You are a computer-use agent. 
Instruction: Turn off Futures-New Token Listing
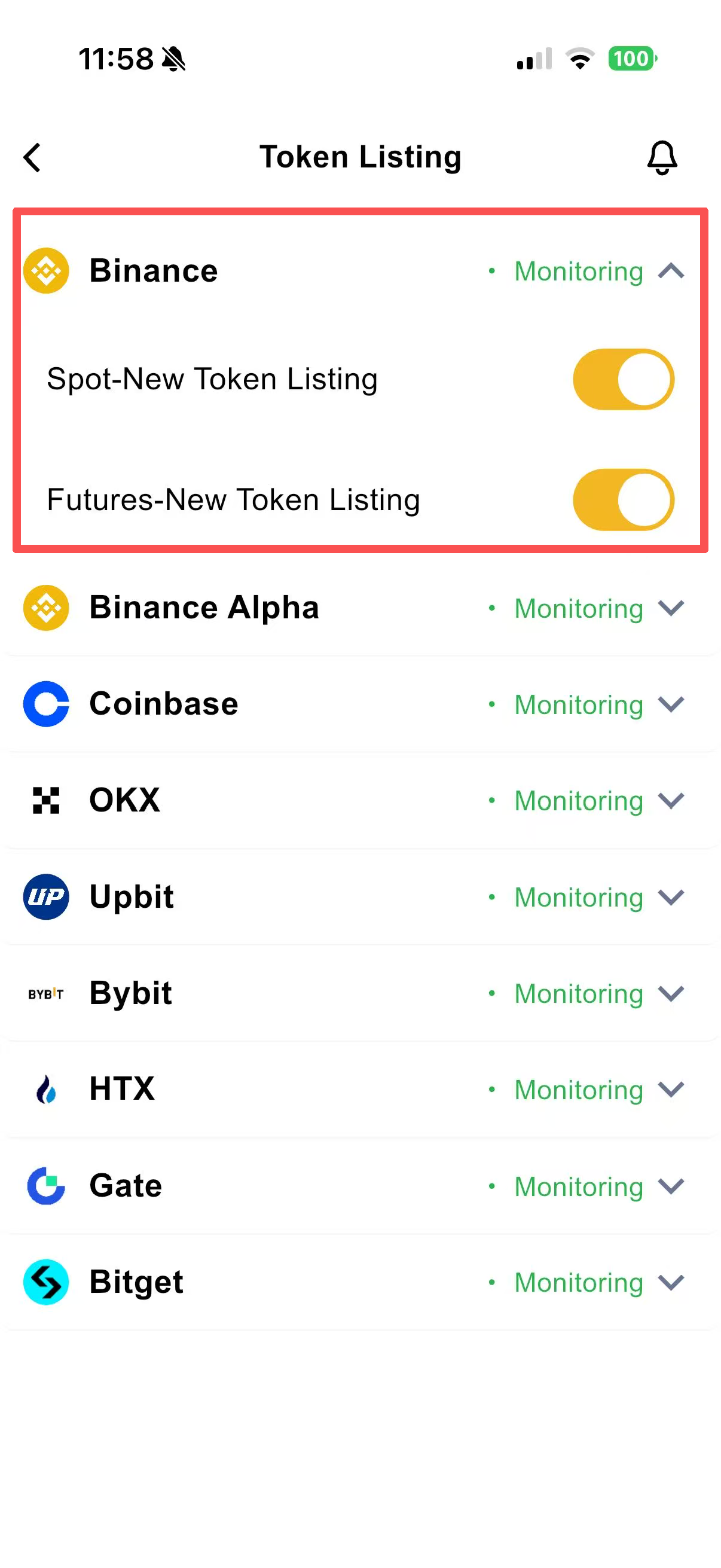click(622, 499)
